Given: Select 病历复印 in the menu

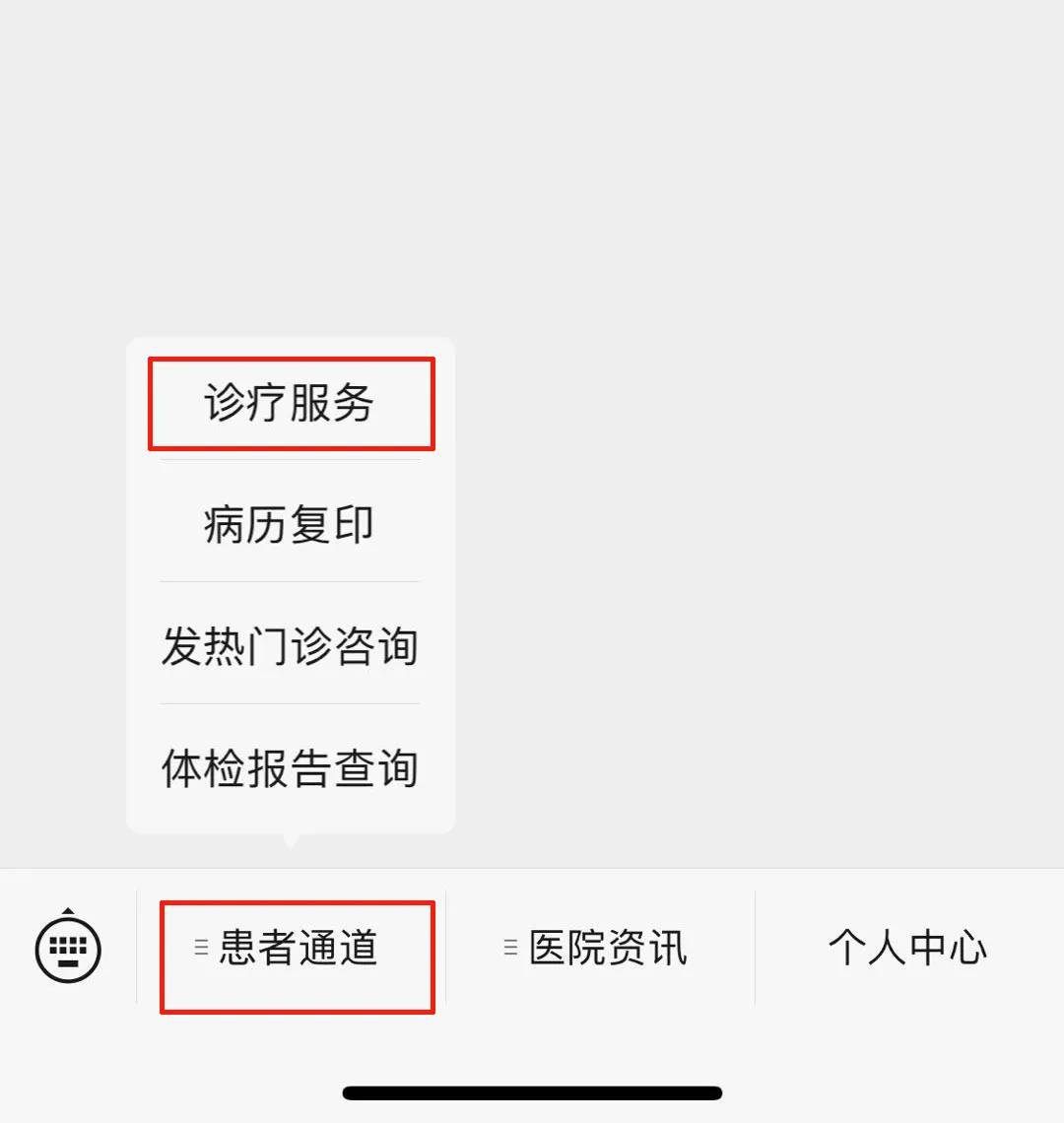Looking at the screenshot, I should [290, 524].
